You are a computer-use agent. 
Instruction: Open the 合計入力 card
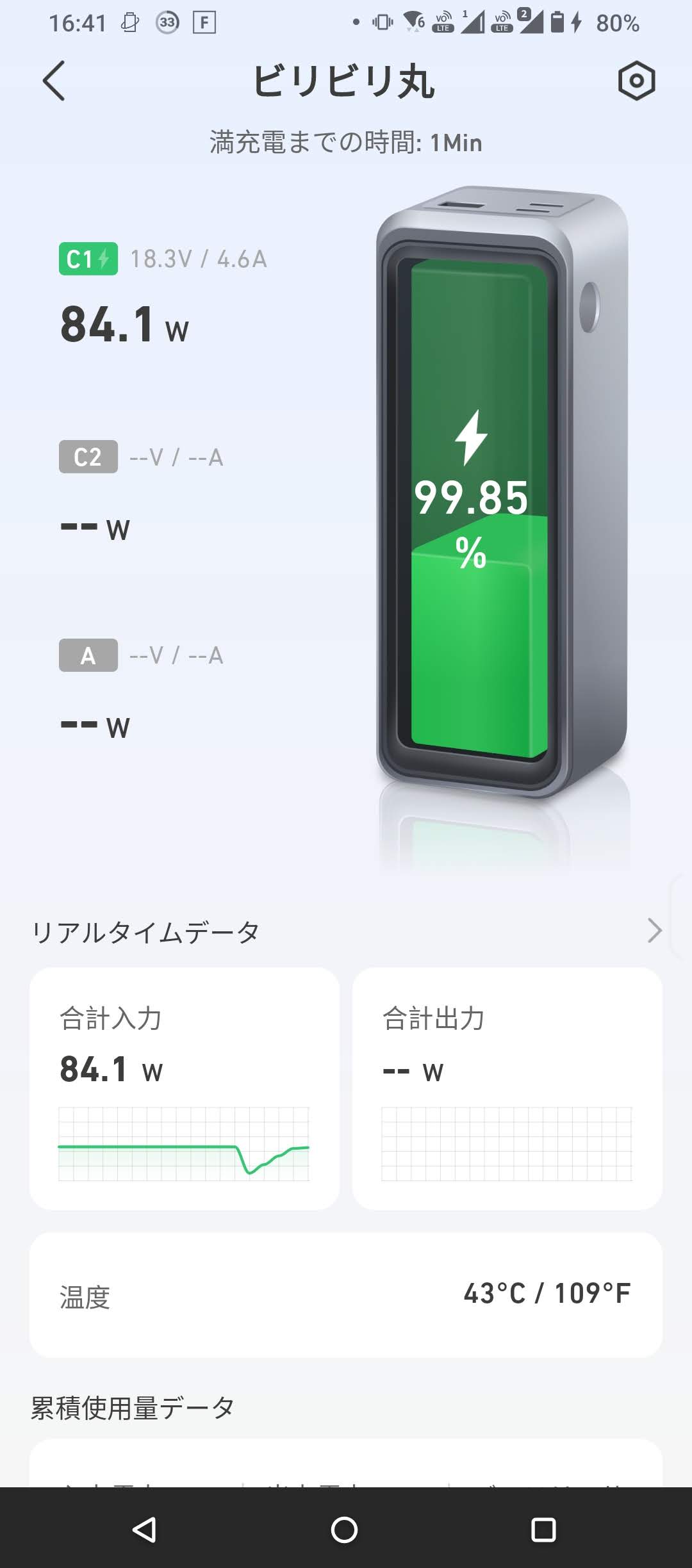click(x=185, y=1088)
